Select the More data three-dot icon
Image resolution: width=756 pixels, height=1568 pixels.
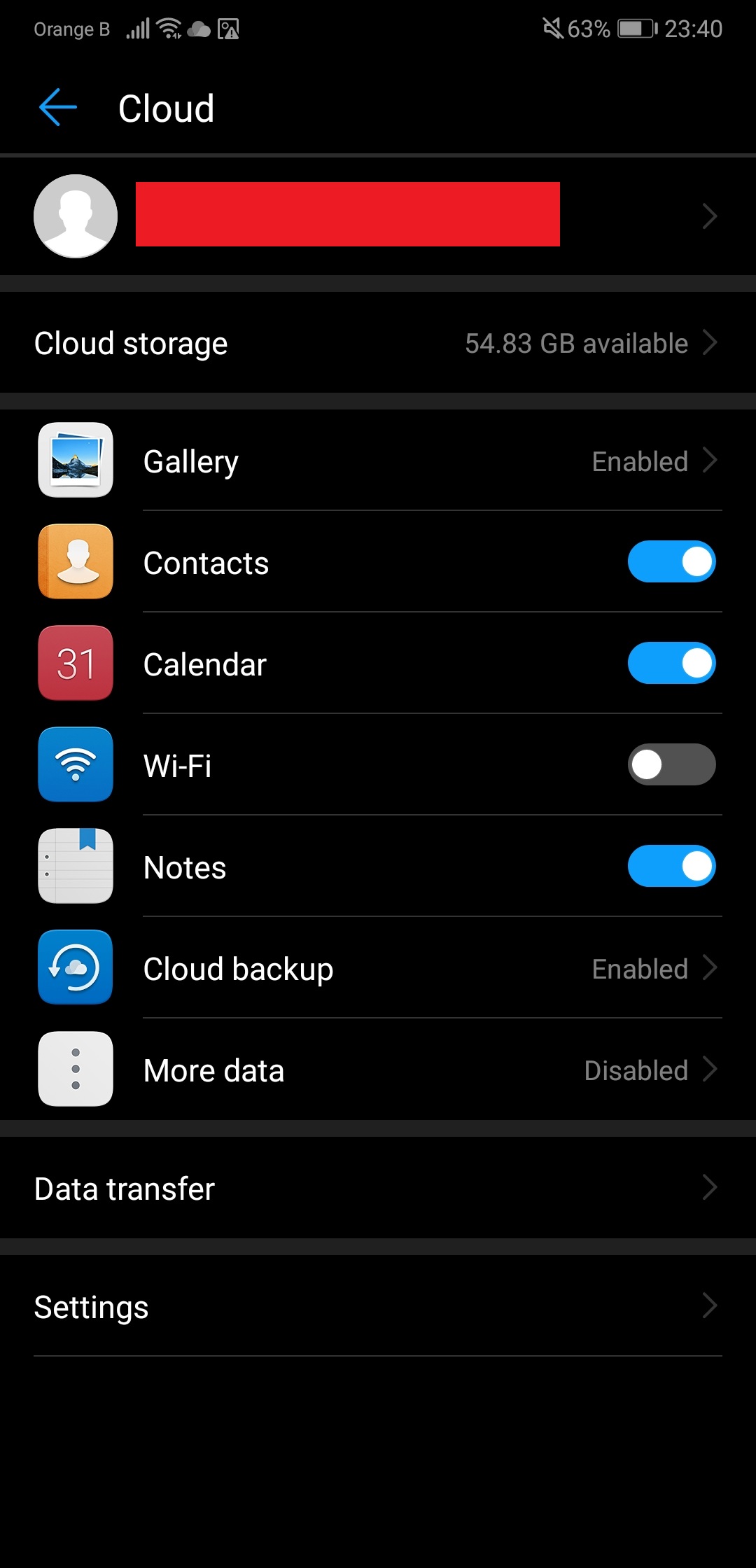point(75,1070)
